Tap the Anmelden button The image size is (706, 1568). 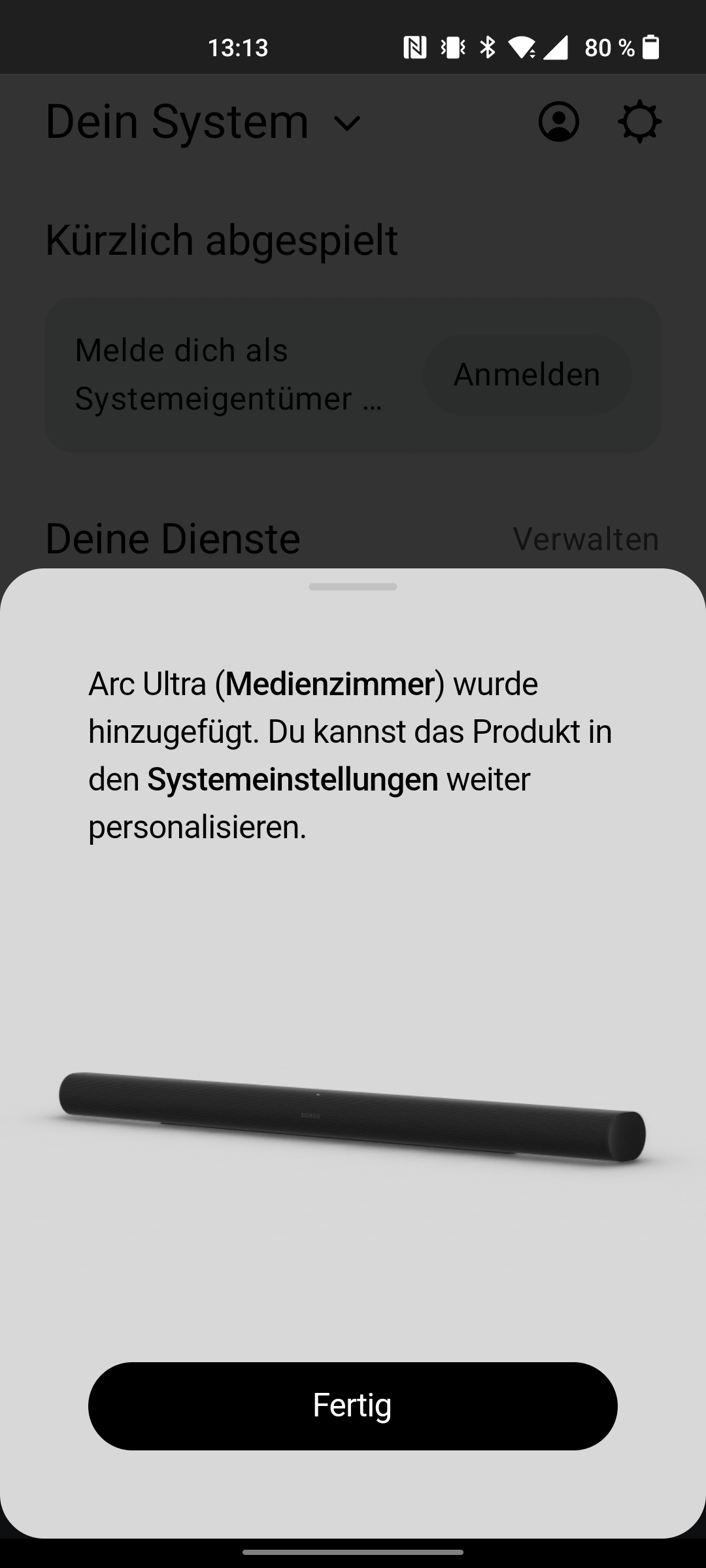coord(527,375)
